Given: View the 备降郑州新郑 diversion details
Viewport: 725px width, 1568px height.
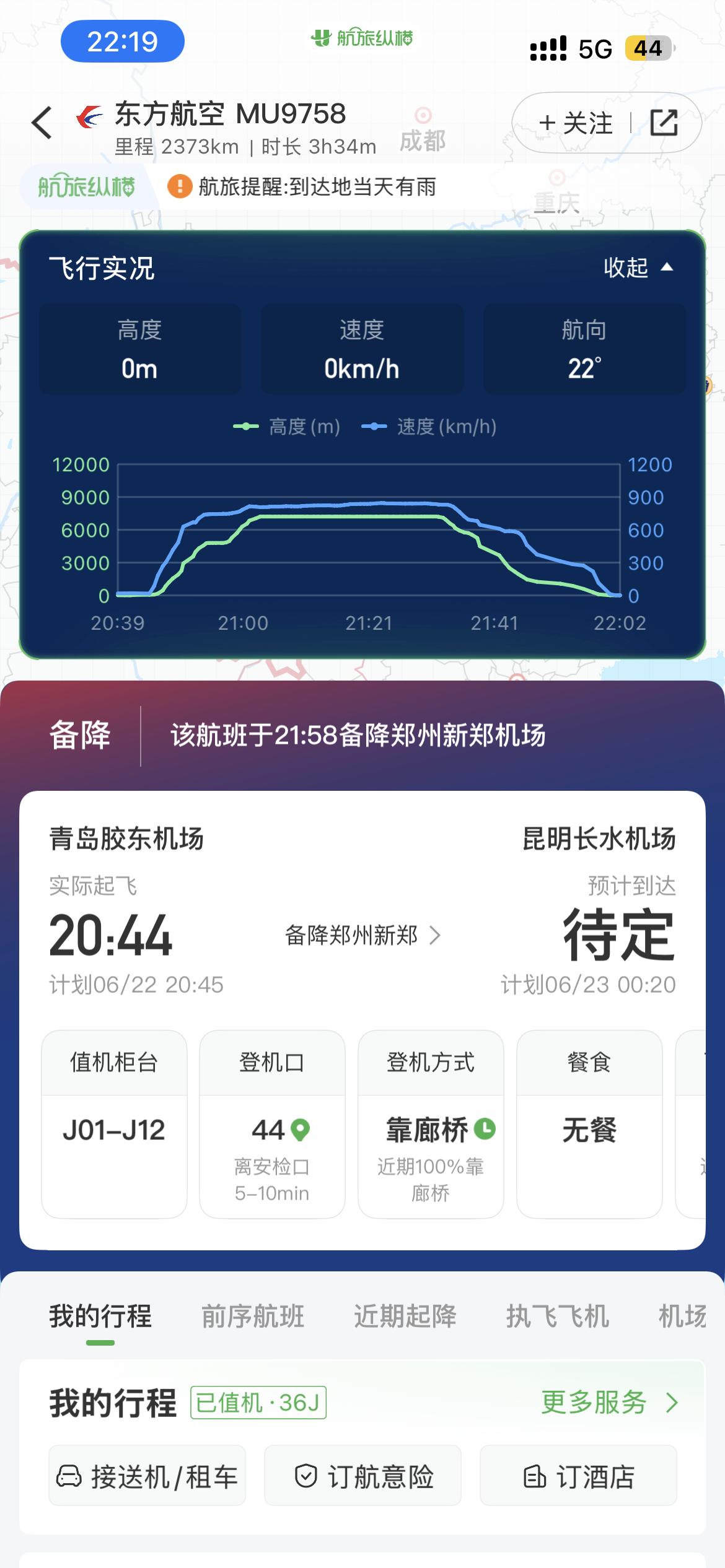Looking at the screenshot, I should tap(363, 935).
